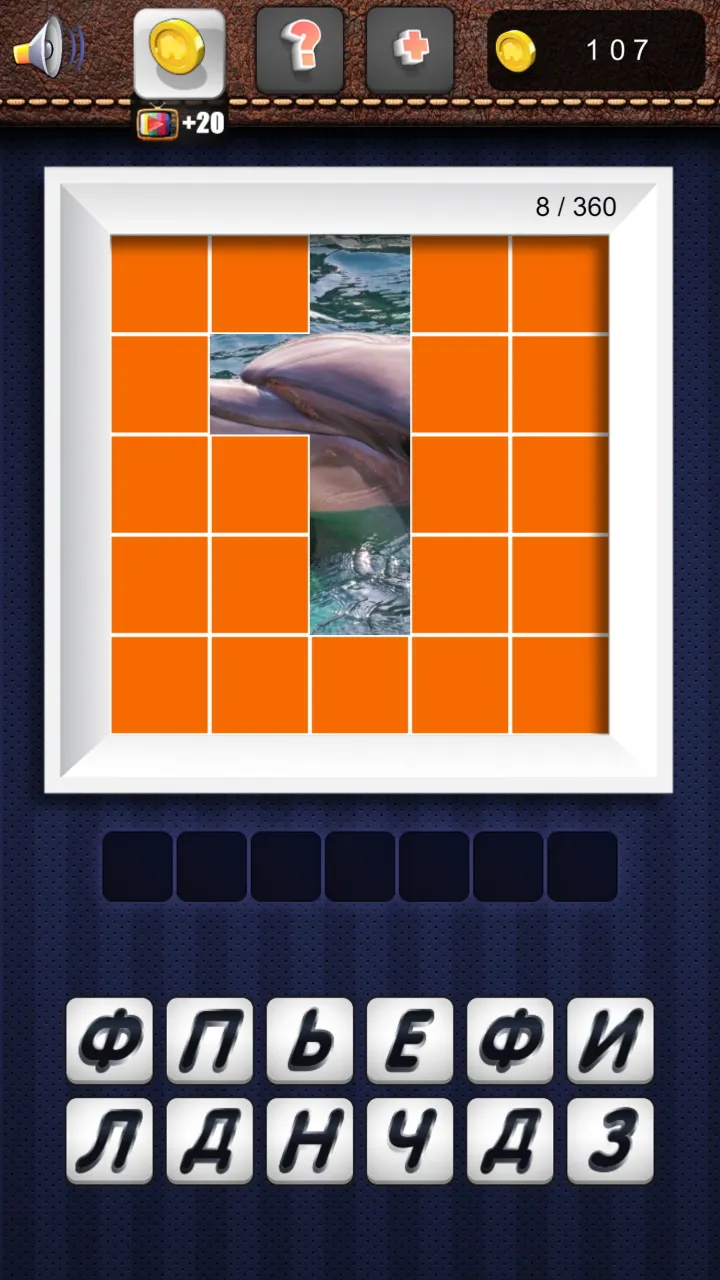Pick the letter Н tile
Image resolution: width=720 pixels, height=1280 pixels.
point(310,1141)
